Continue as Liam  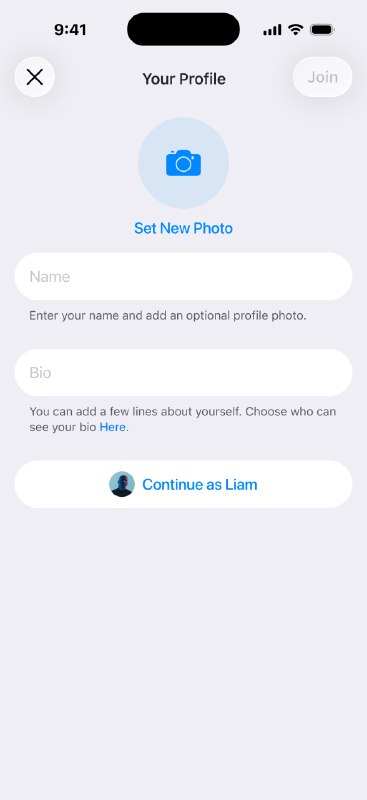[x=183, y=484]
